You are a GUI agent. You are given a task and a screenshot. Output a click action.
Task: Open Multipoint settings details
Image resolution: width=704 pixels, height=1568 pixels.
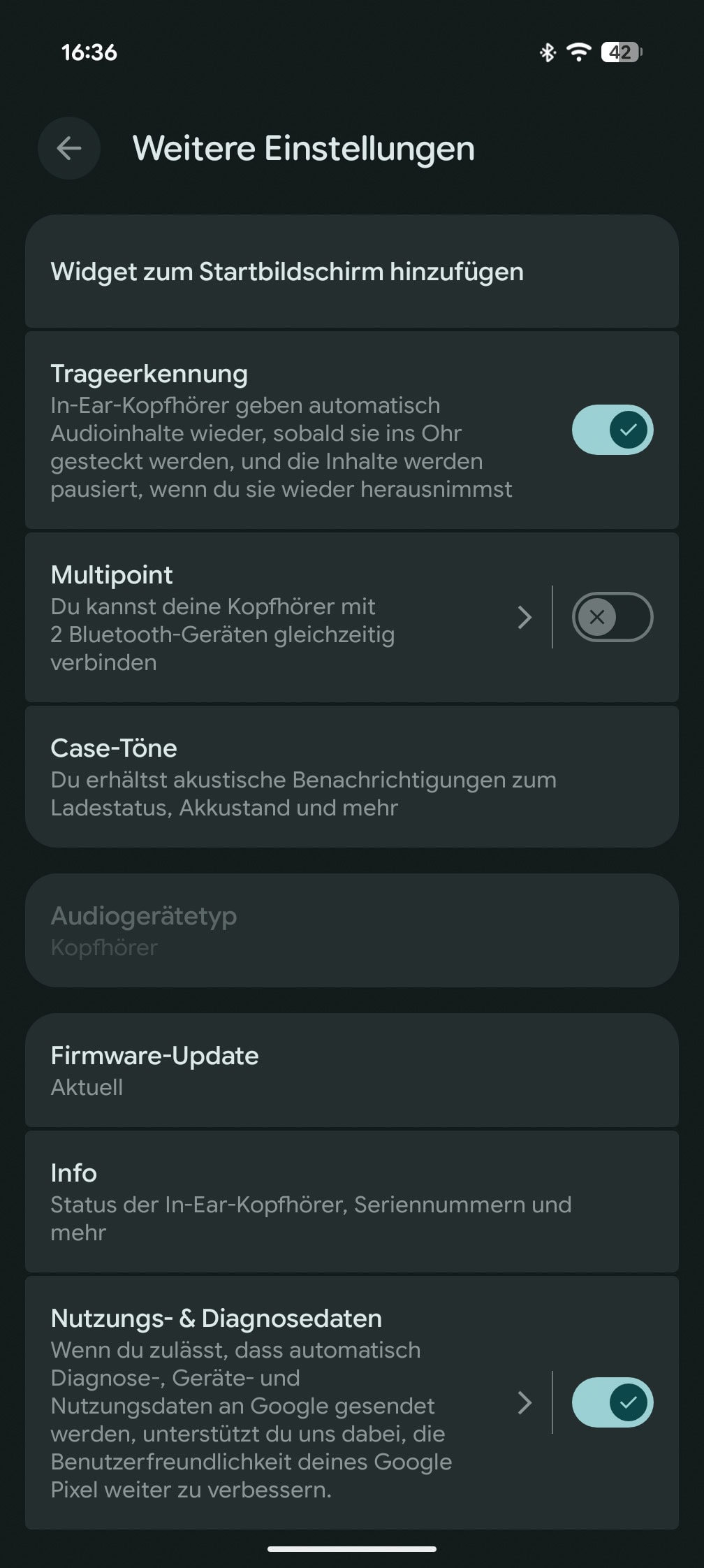[x=279, y=618]
